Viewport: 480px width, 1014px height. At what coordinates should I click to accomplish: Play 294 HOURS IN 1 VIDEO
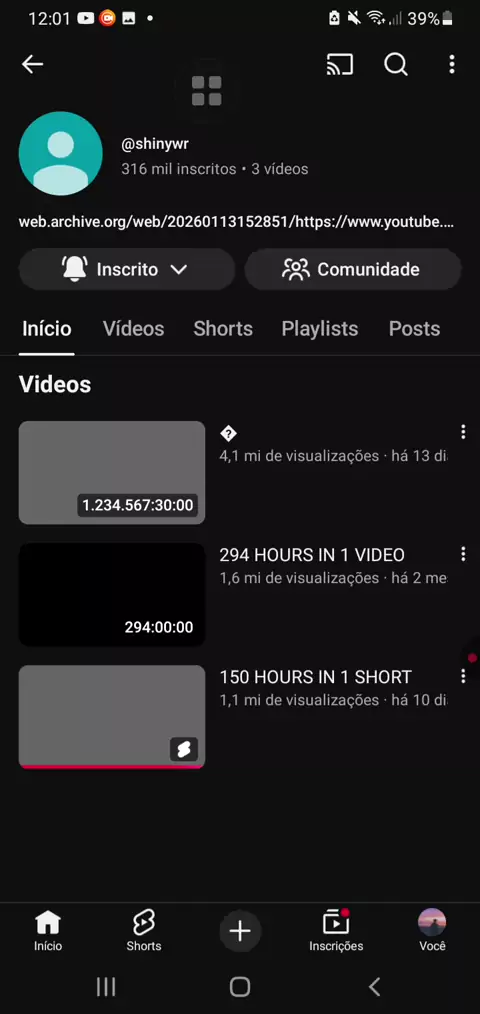112,594
